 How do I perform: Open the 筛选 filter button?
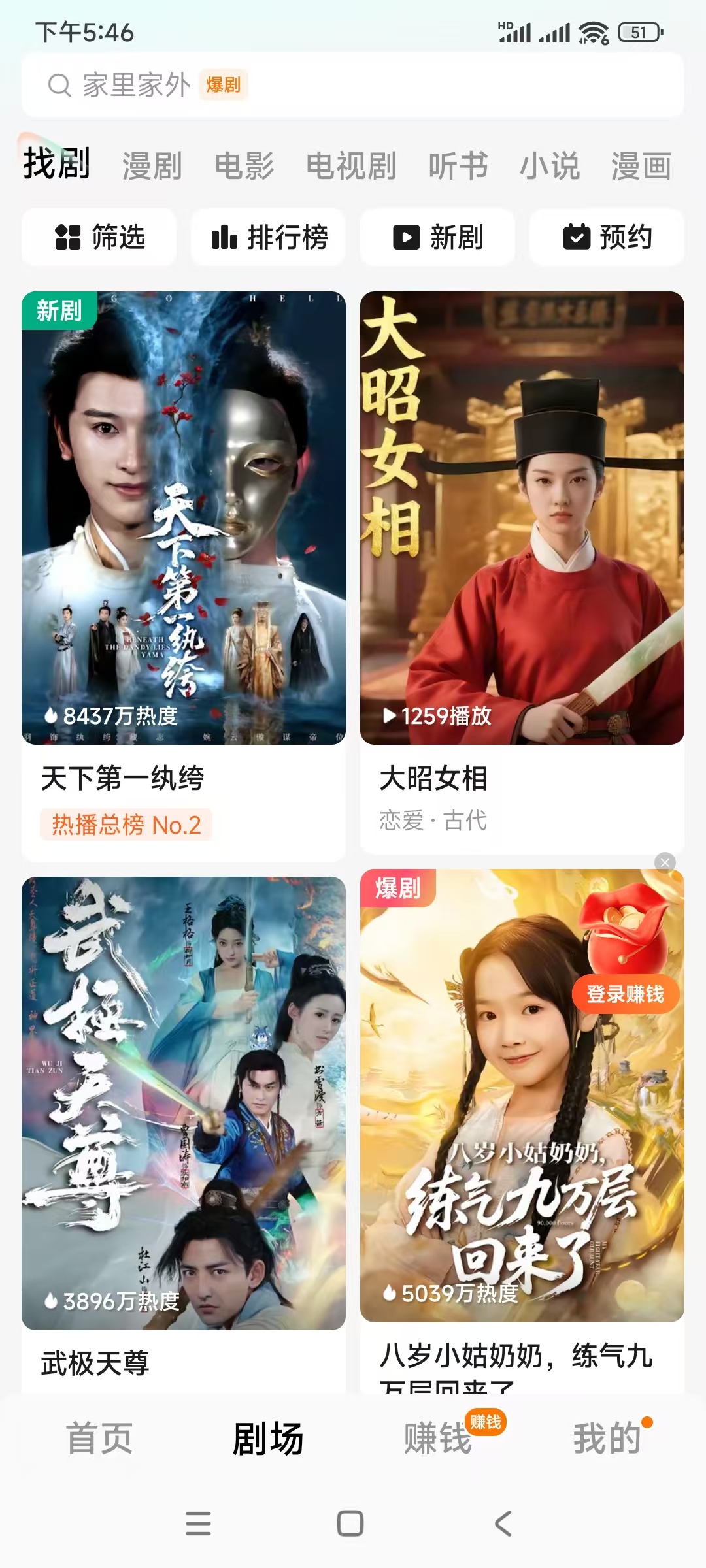click(99, 237)
